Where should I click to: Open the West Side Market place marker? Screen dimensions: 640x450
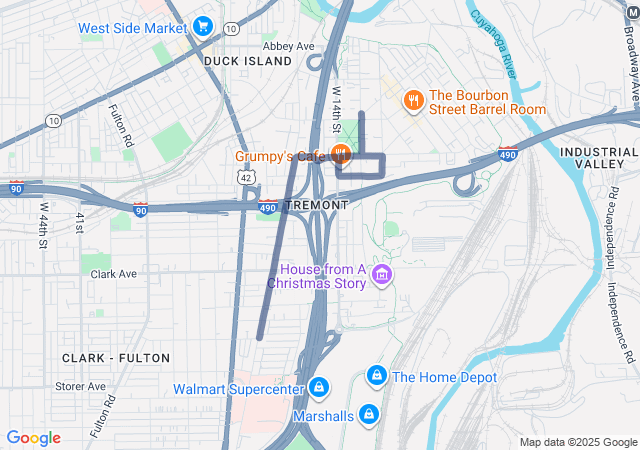[204, 27]
